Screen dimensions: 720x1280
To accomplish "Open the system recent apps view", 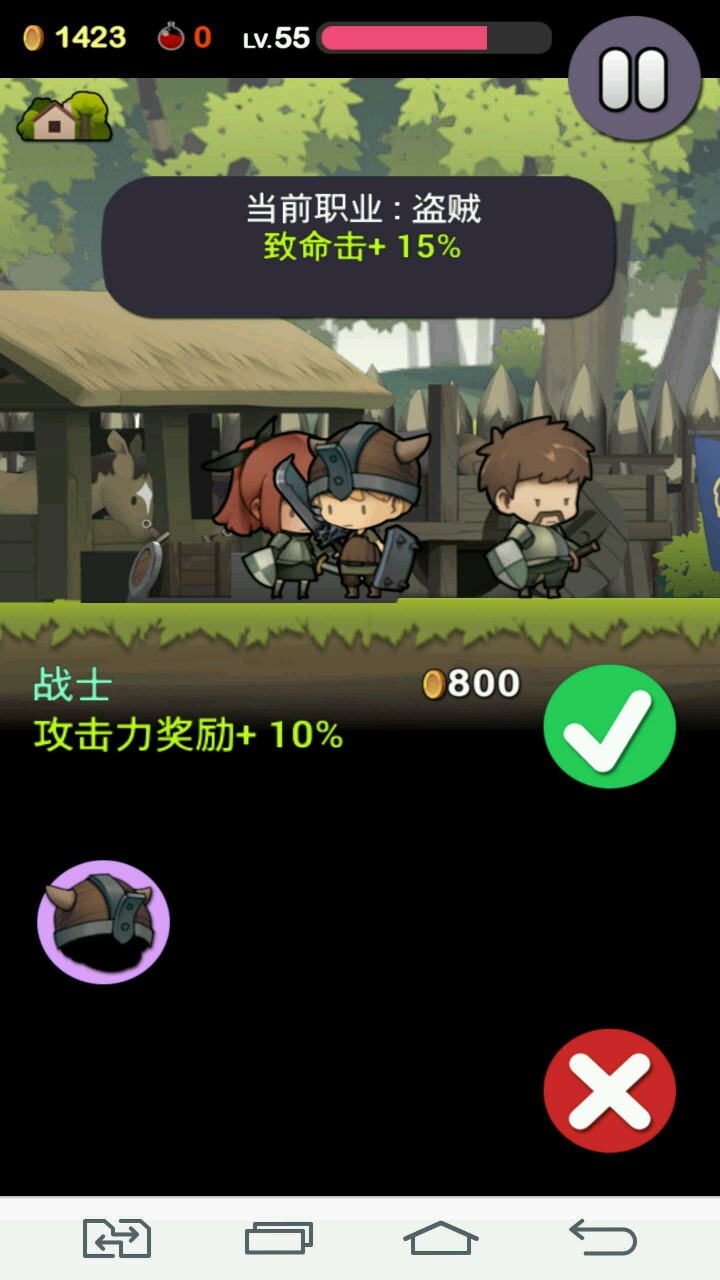I will click(279, 1238).
